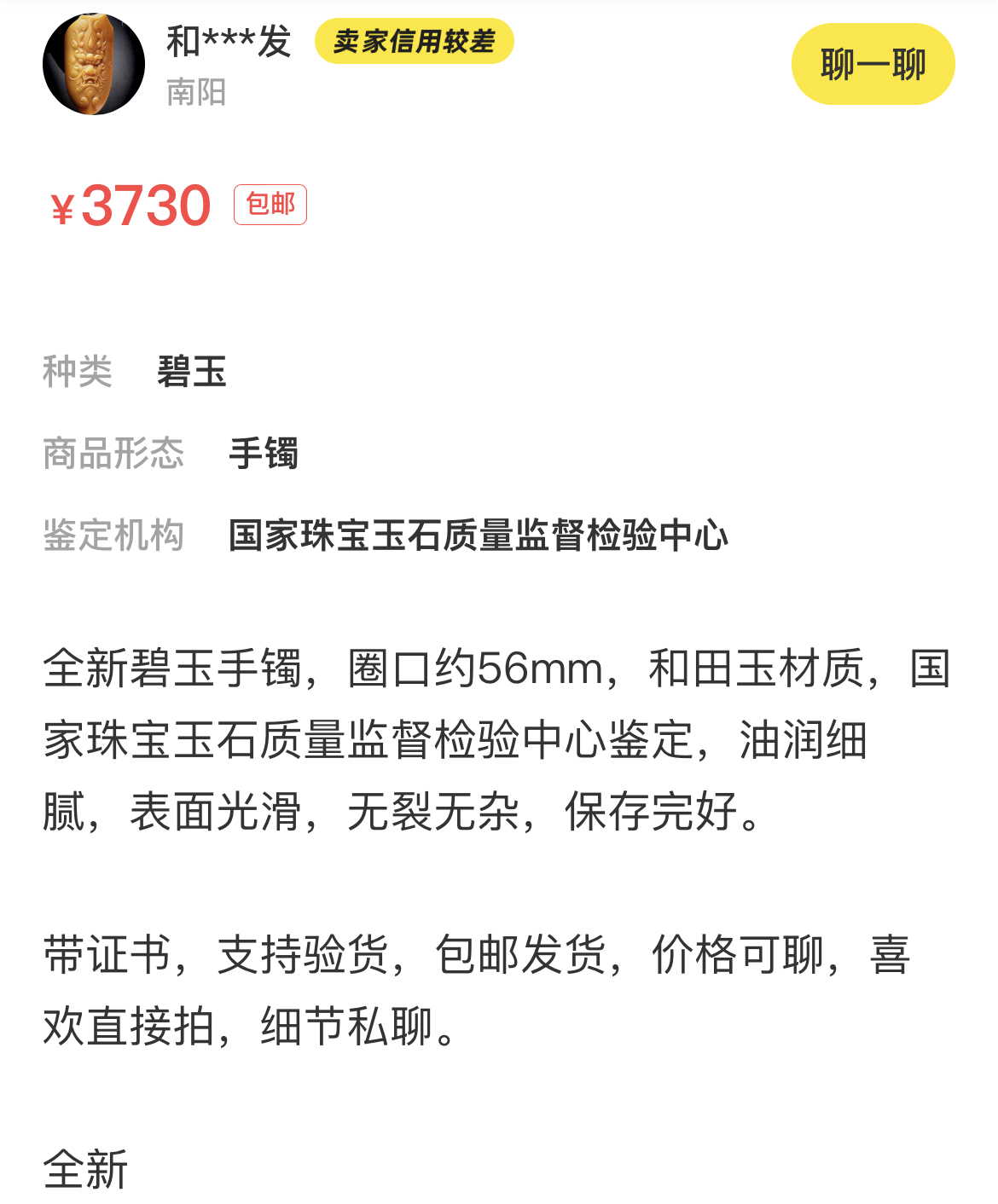The image size is (998, 1204).
Task: Click the 商品形态 attribute row
Action: 113,454
